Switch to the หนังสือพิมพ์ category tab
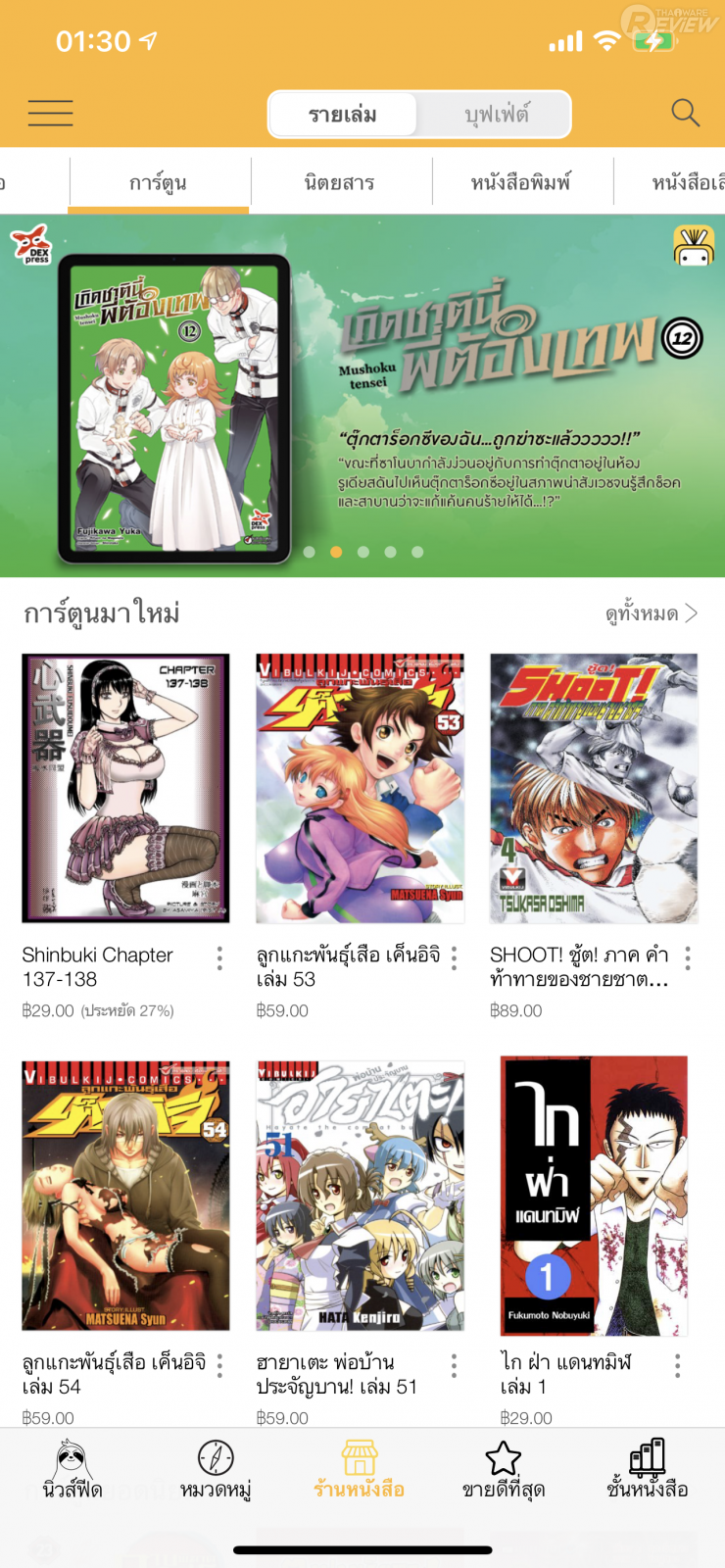 pos(520,182)
